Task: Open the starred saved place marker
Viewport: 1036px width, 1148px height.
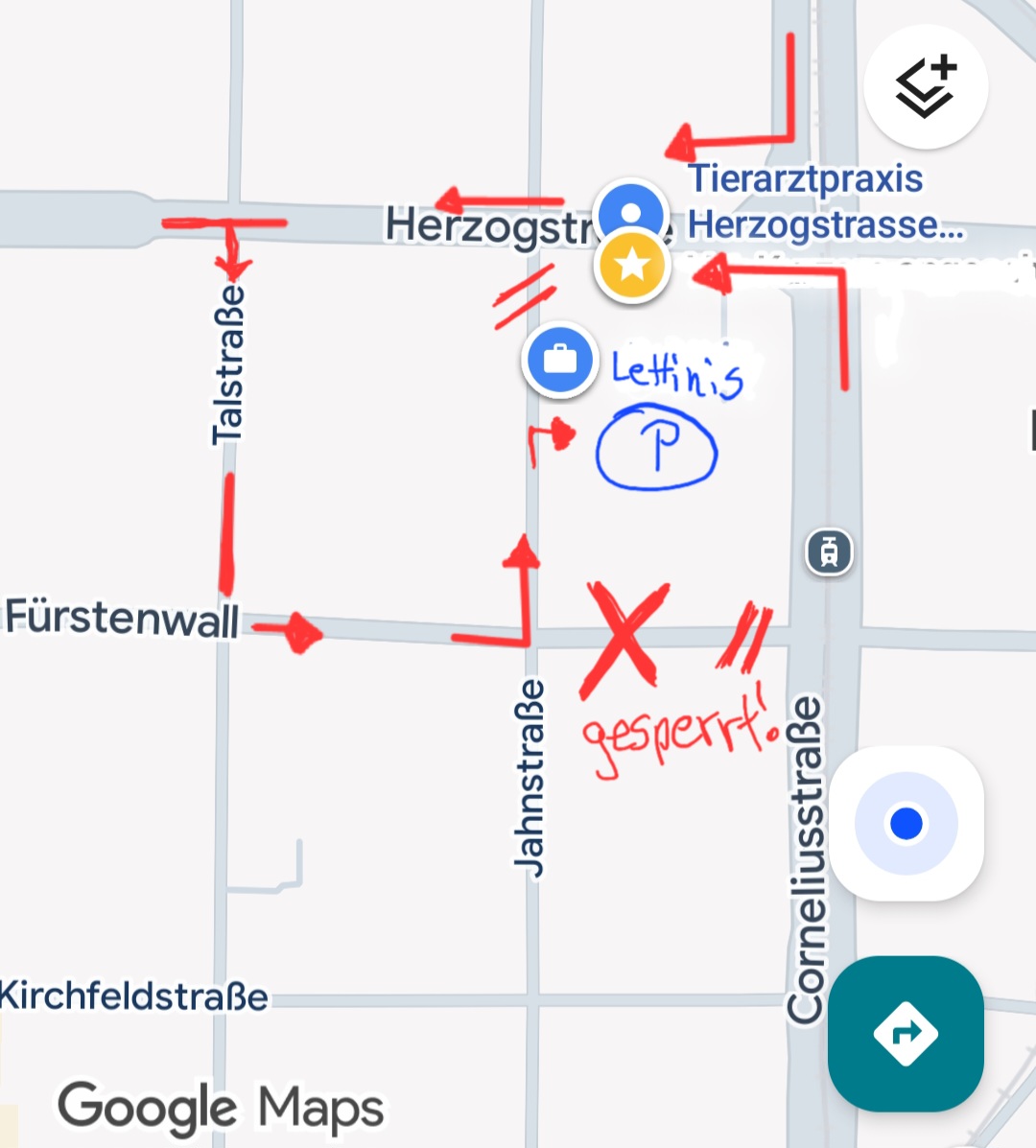Action: click(631, 266)
